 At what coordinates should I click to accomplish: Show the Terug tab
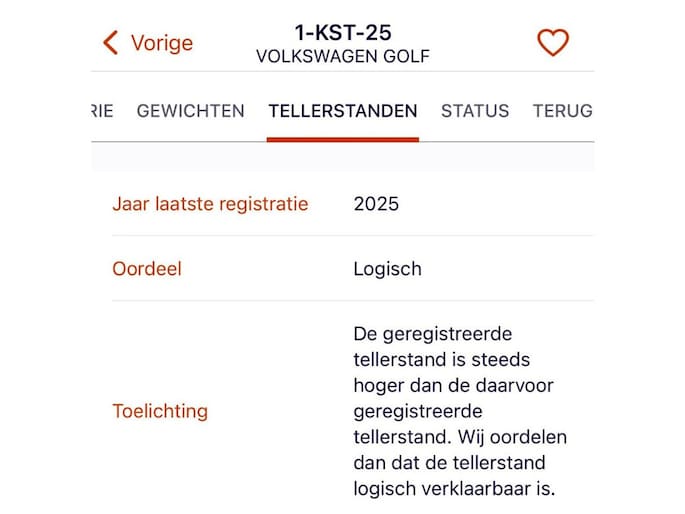click(x=563, y=111)
